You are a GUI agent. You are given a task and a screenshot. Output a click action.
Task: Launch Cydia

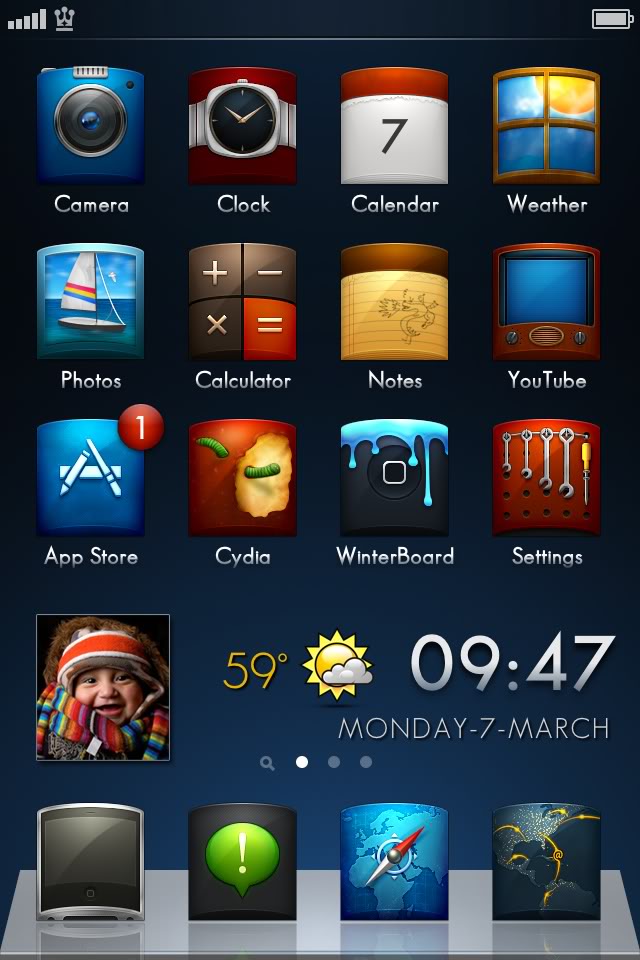click(243, 479)
